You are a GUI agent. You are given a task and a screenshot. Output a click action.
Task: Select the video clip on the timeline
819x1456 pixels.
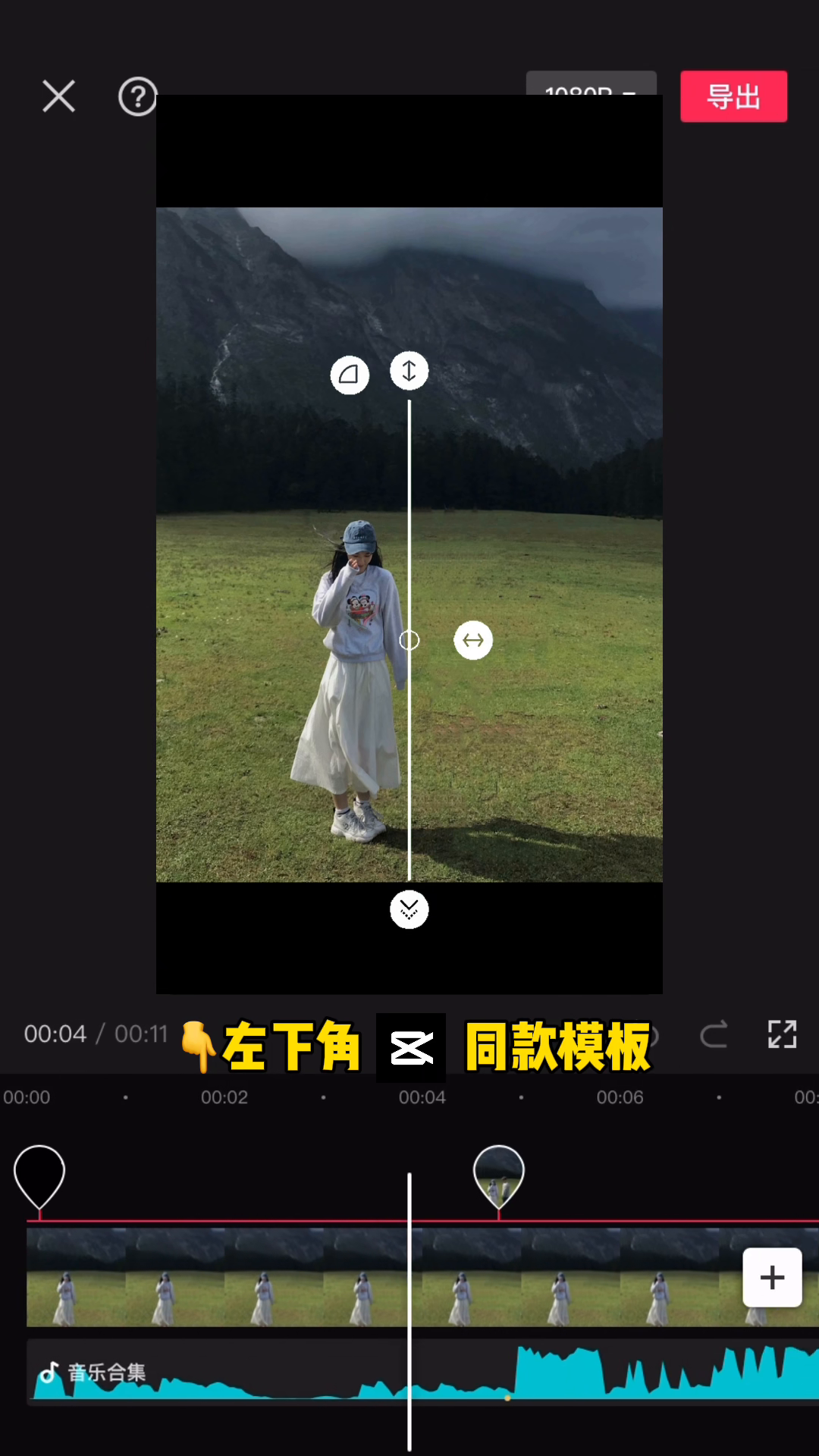pyautogui.click(x=227, y=1278)
